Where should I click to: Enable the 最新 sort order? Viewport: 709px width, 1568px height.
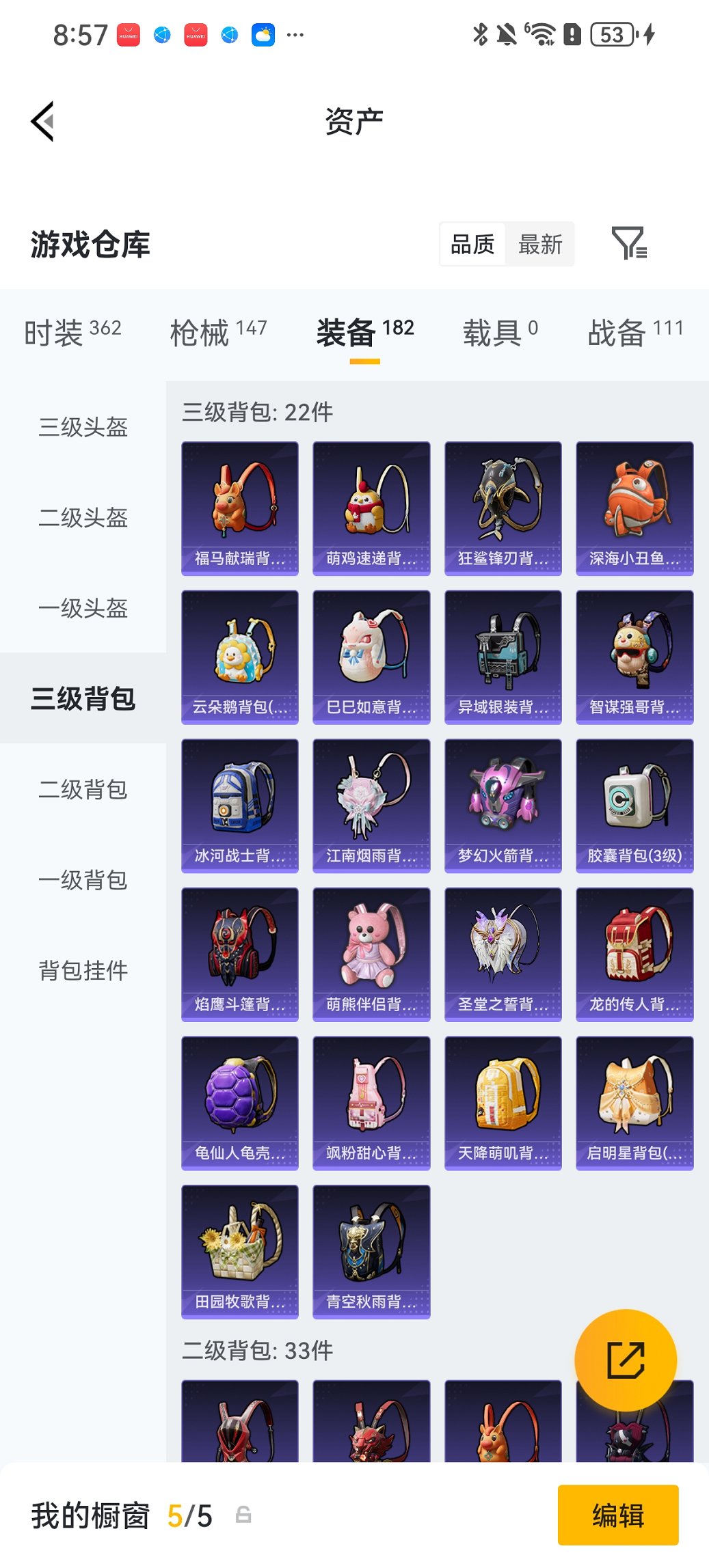[x=541, y=244]
